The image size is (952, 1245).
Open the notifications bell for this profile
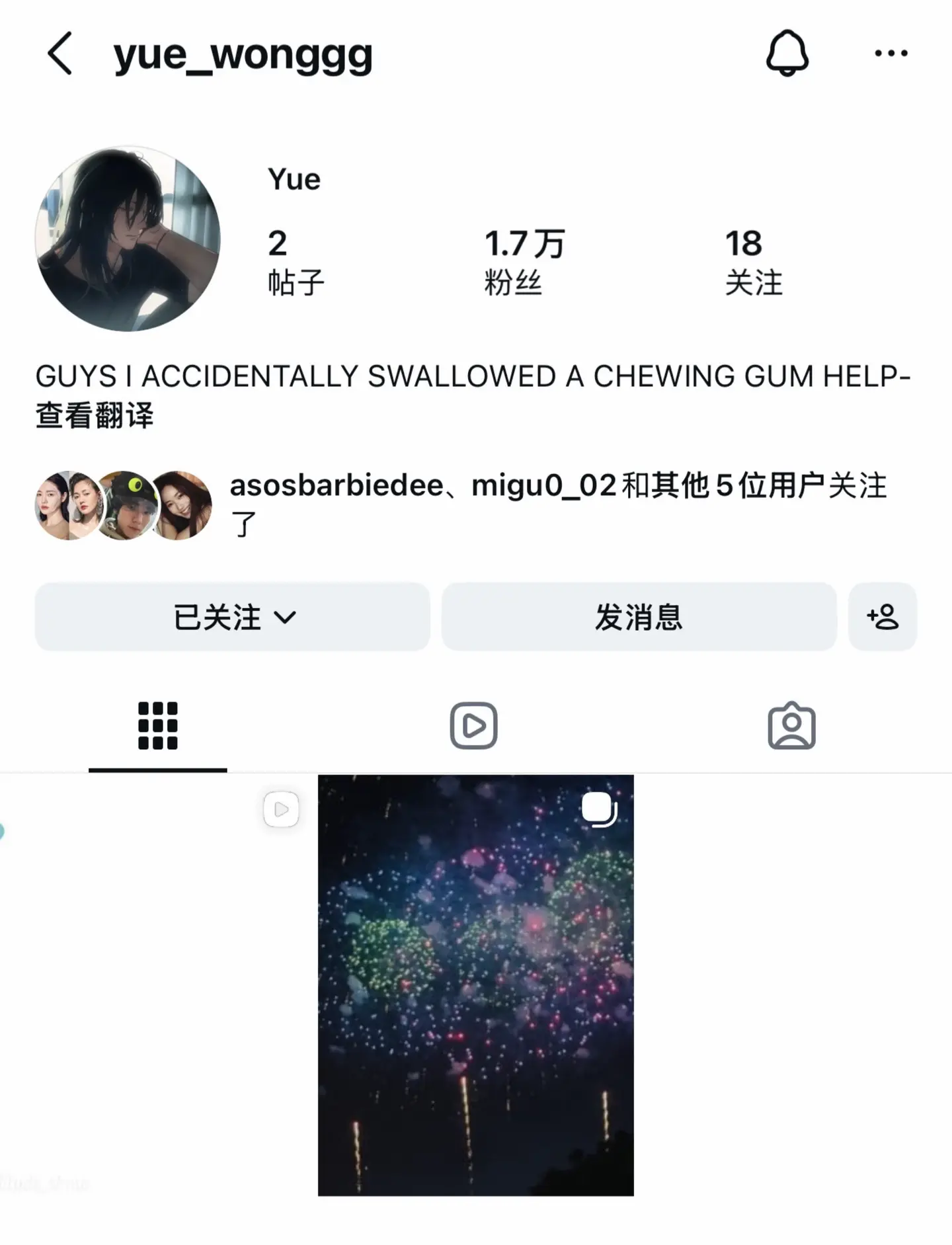tap(787, 53)
